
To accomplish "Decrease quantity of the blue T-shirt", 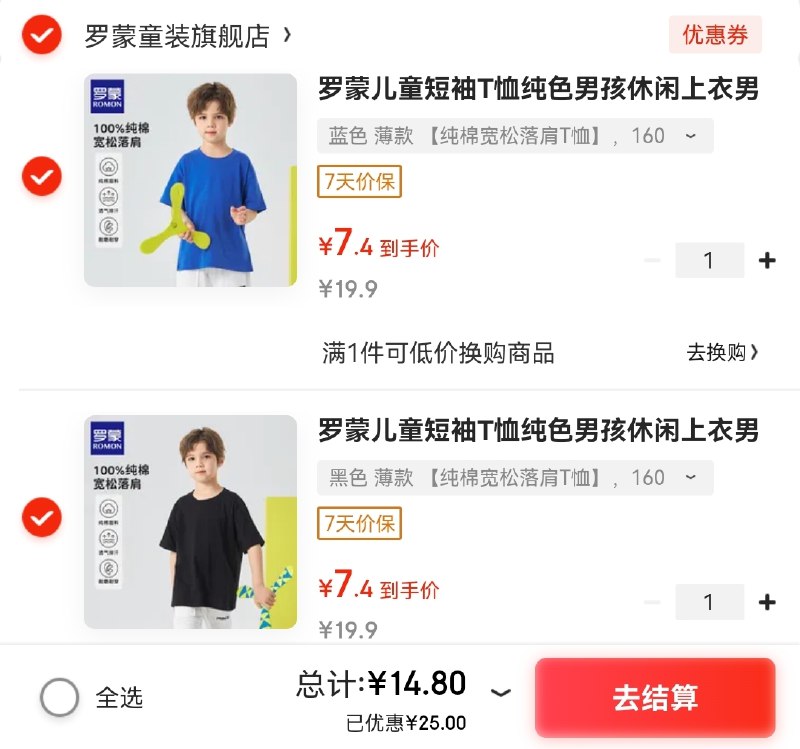I will pos(653,261).
